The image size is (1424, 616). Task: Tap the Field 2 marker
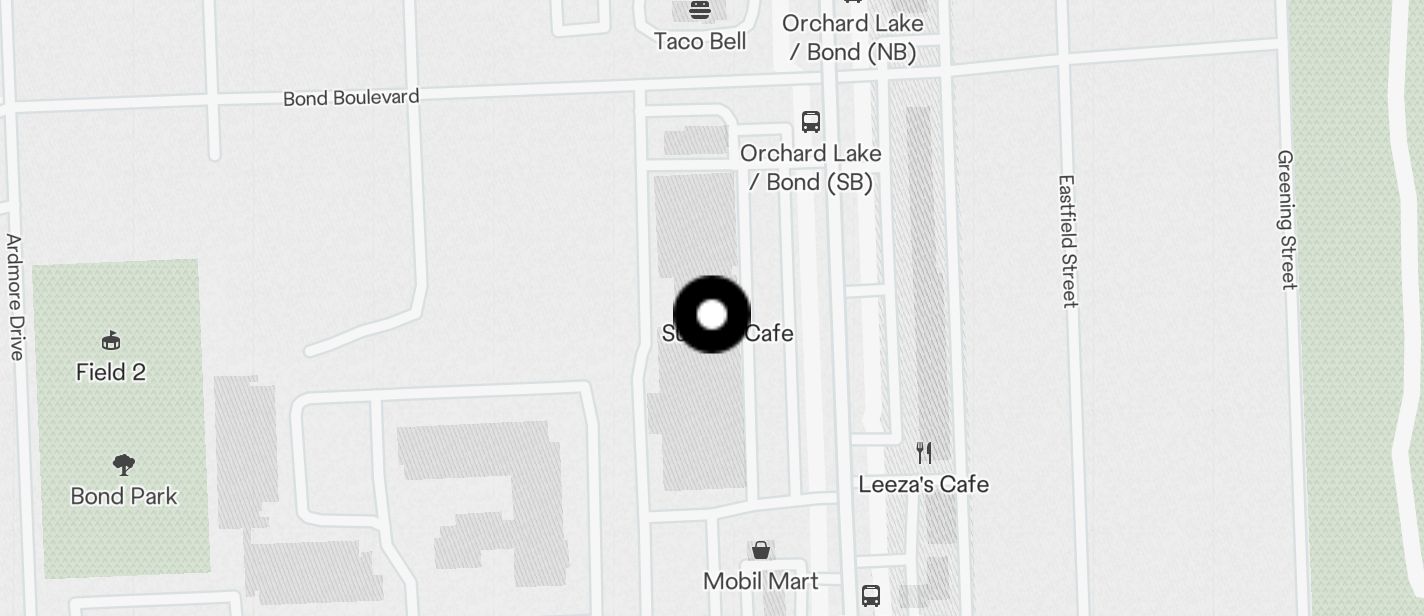point(111,342)
